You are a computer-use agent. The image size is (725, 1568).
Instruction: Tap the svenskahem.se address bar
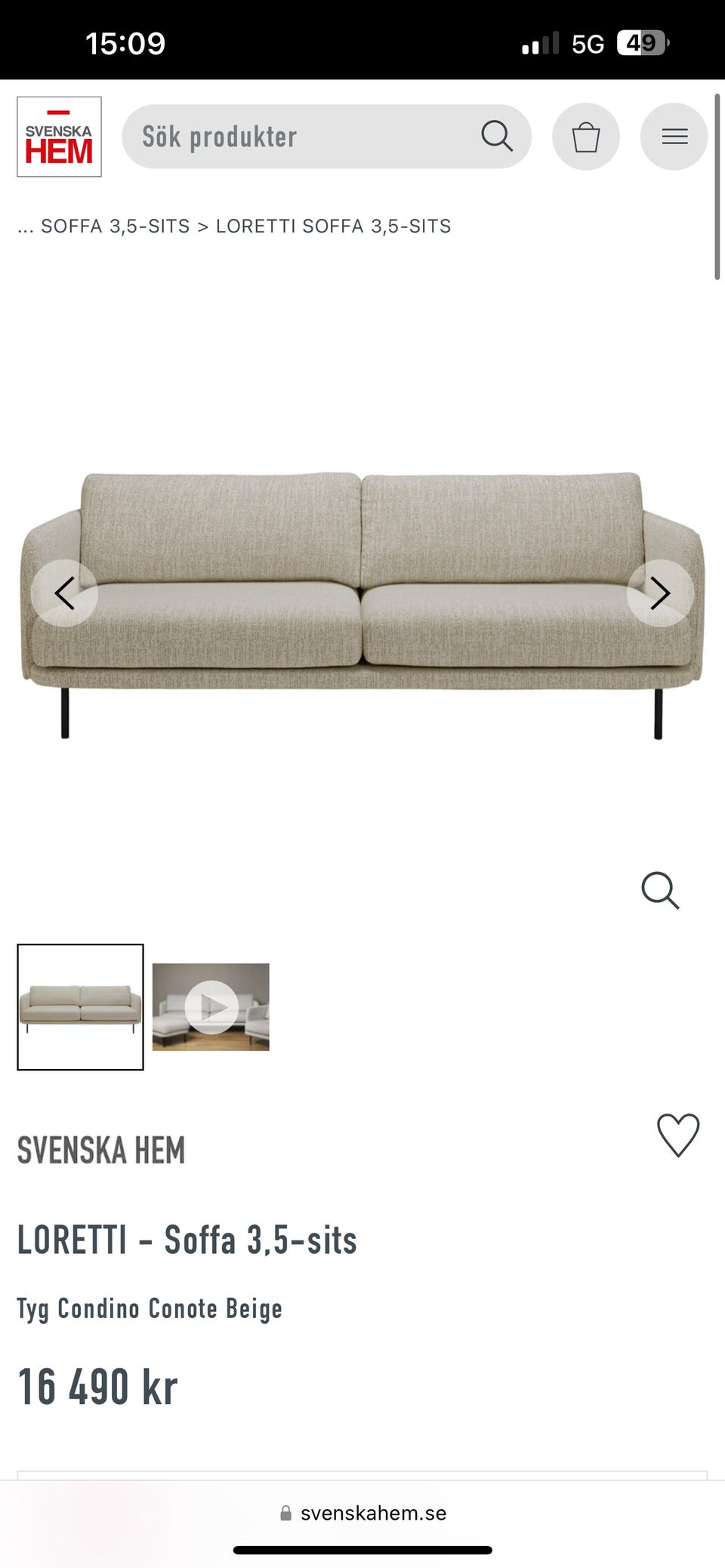pos(362,1513)
